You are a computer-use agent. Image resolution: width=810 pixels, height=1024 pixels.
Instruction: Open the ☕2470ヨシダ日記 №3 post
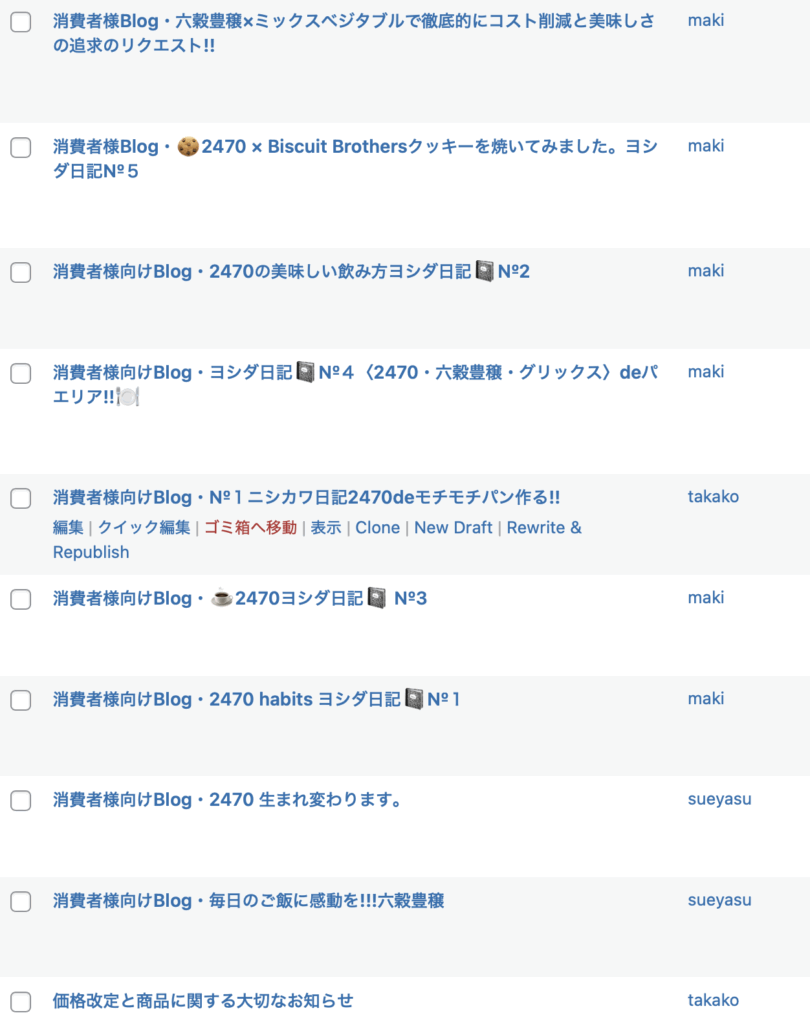(x=240, y=599)
